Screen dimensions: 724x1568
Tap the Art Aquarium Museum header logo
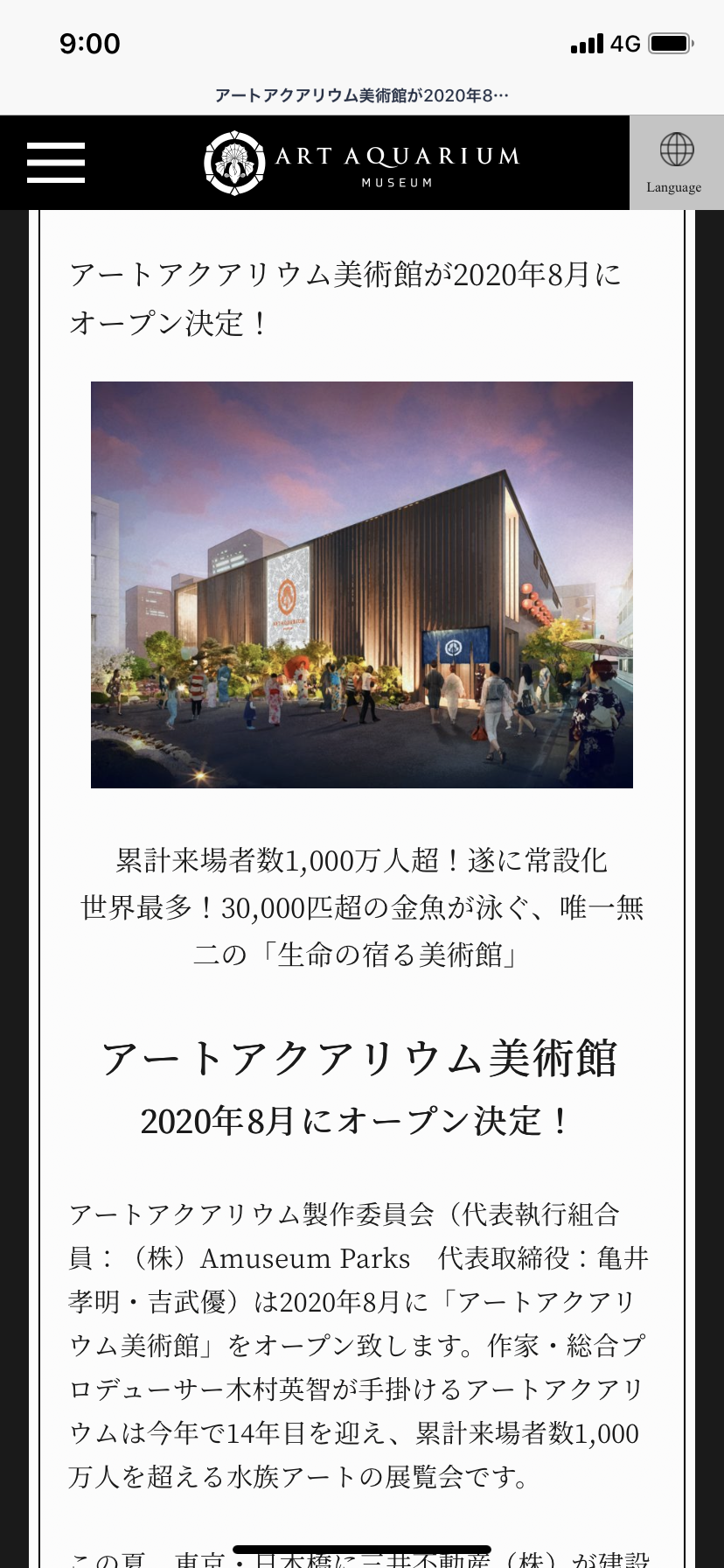point(362,163)
